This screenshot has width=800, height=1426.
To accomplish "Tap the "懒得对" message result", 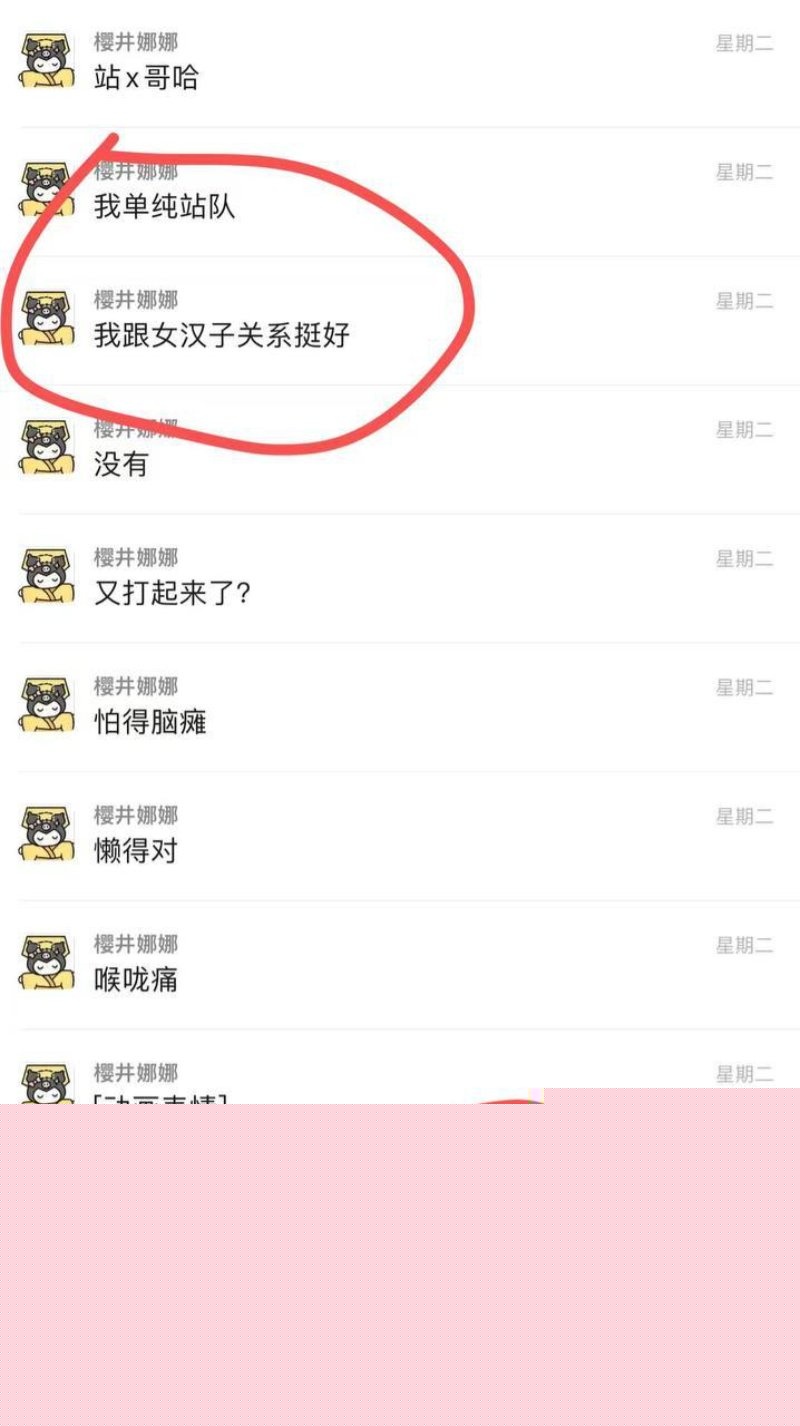I will [135, 851].
